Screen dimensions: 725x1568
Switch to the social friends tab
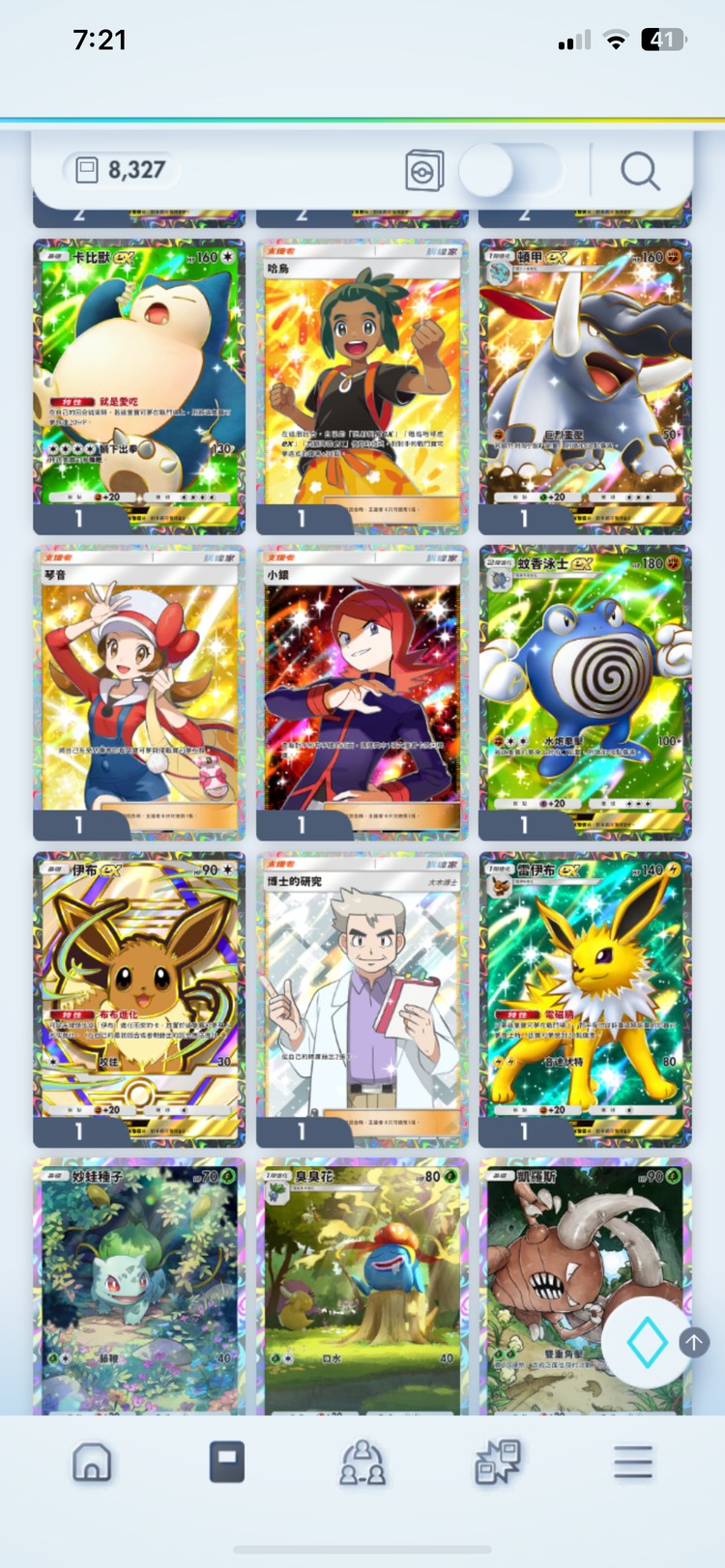pyautogui.click(x=362, y=1463)
